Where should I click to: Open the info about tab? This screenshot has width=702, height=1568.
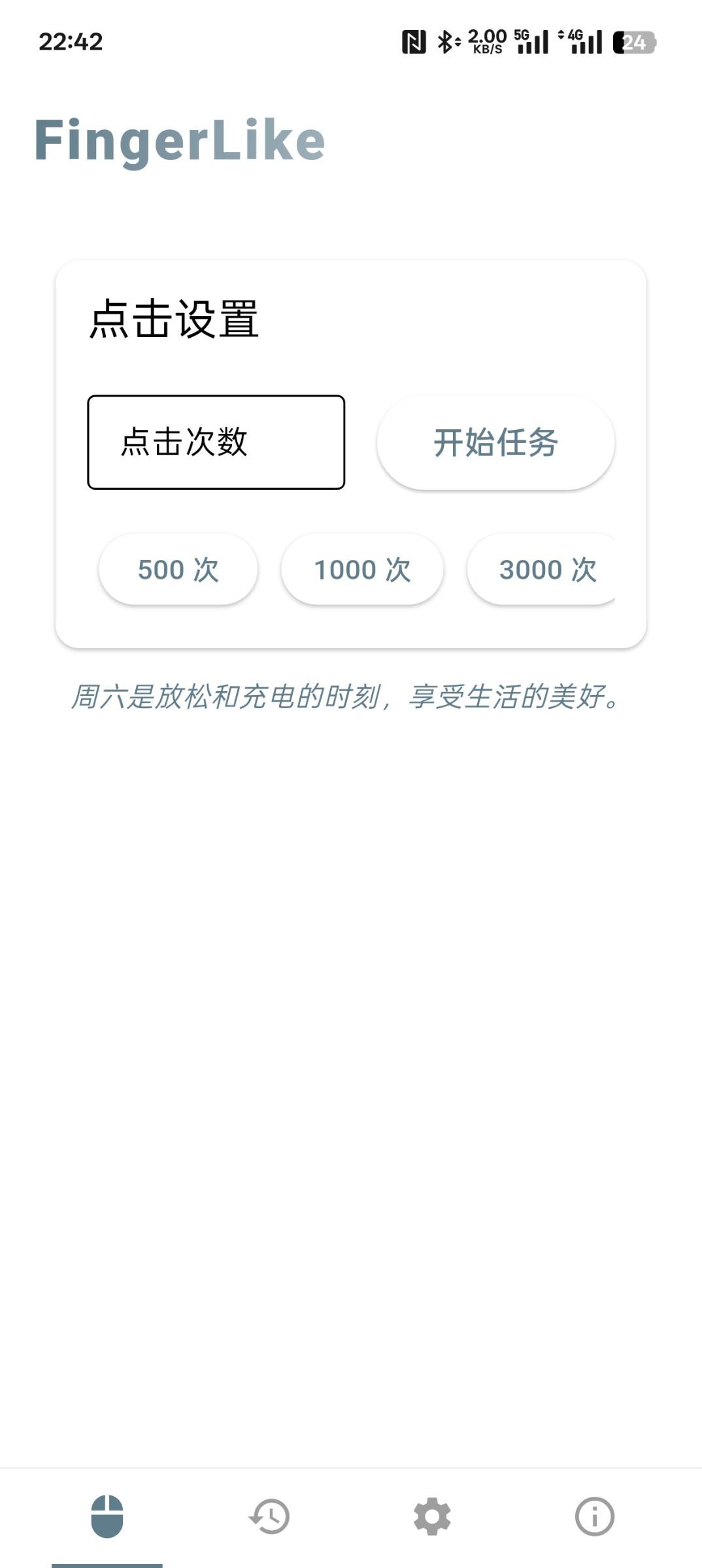pos(594,1516)
